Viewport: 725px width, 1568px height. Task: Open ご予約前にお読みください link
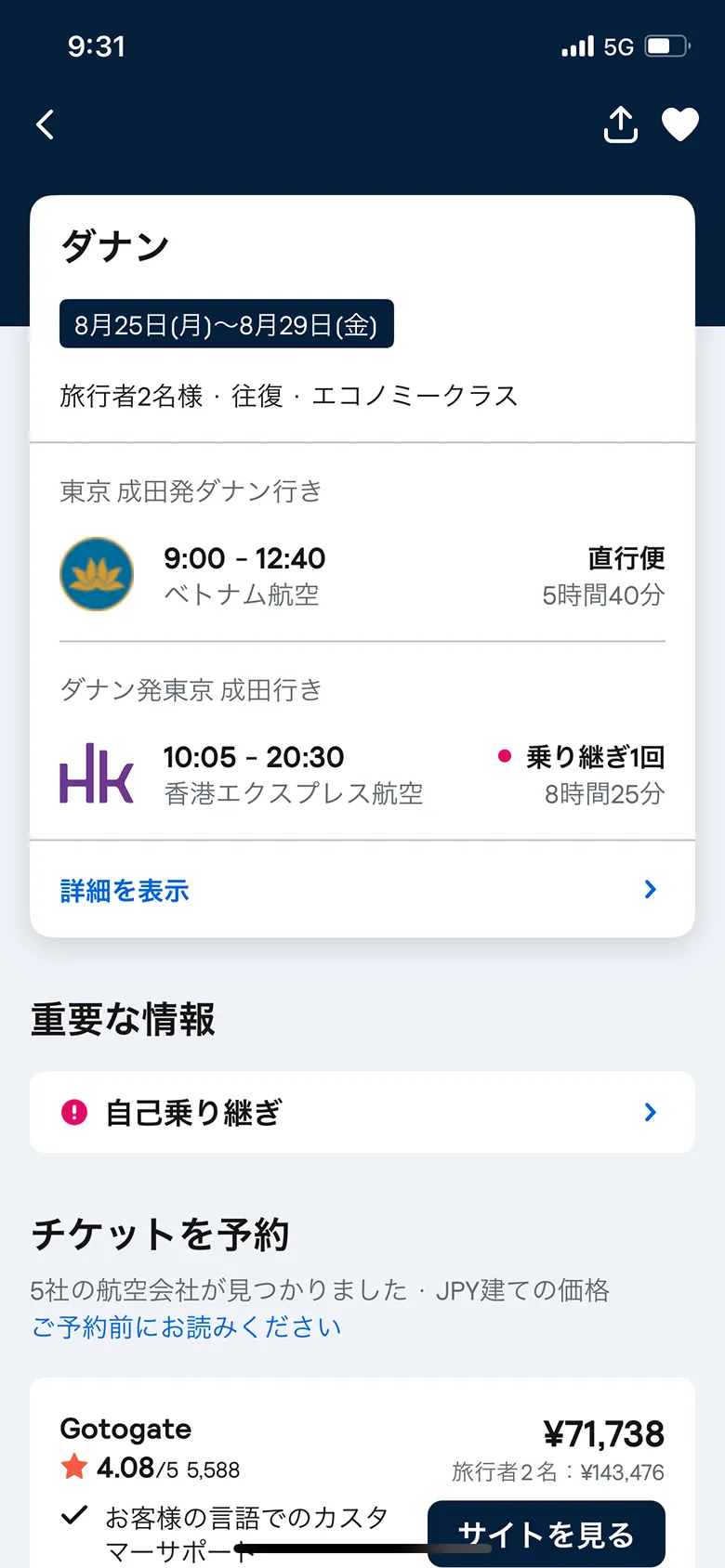point(184,1327)
